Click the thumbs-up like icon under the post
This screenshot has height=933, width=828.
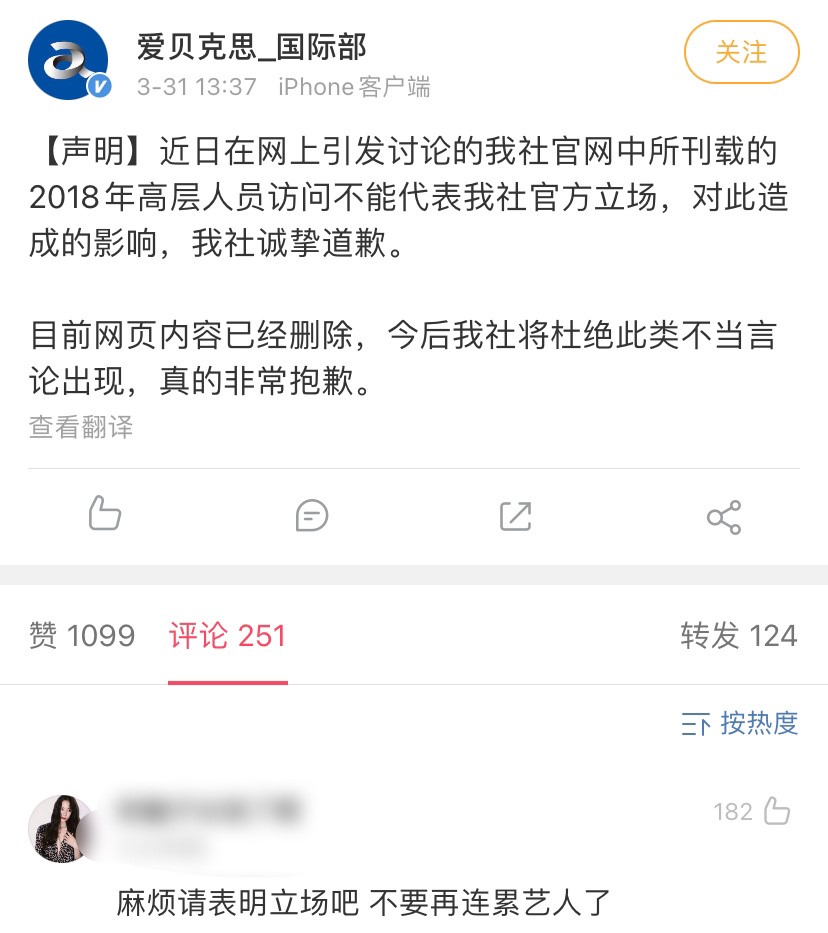point(105,515)
